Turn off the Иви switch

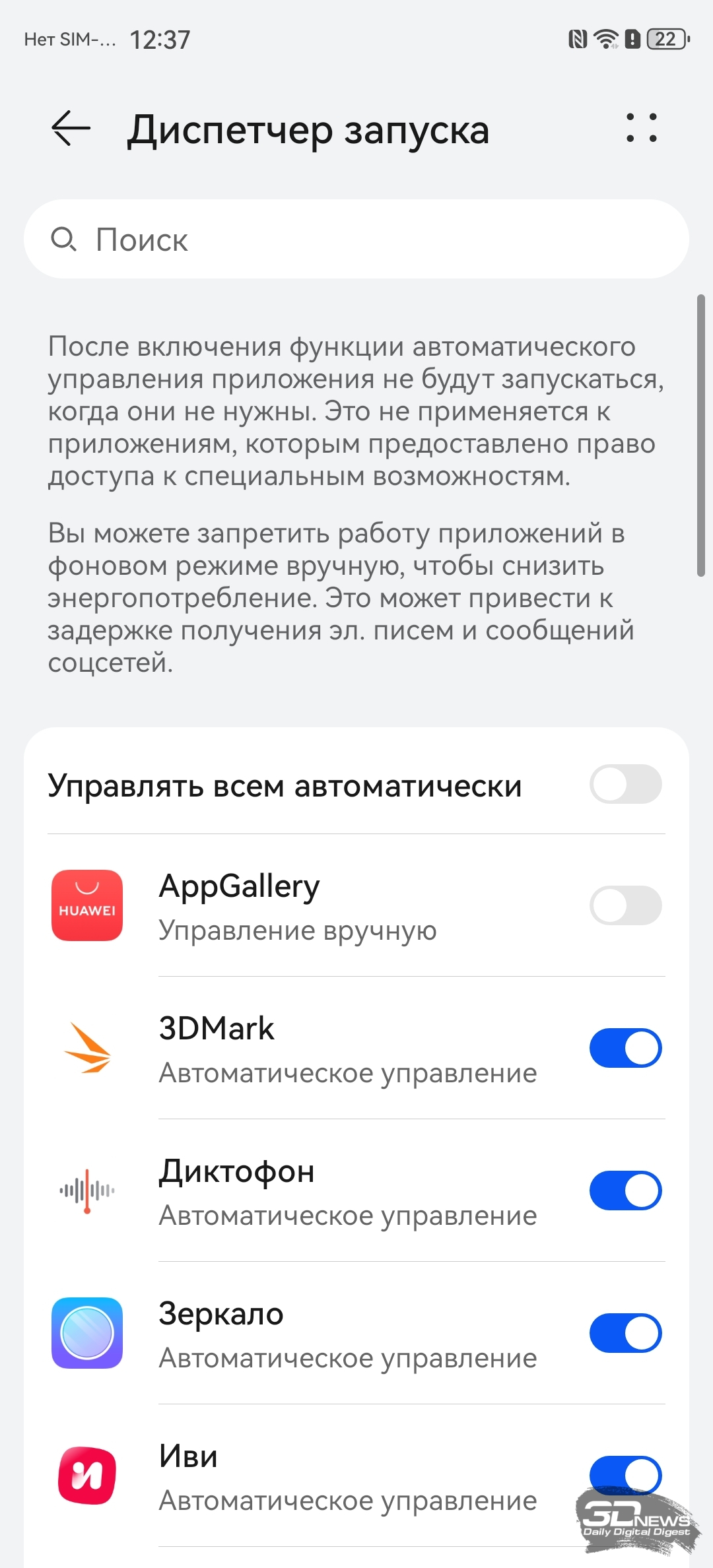tap(625, 1474)
